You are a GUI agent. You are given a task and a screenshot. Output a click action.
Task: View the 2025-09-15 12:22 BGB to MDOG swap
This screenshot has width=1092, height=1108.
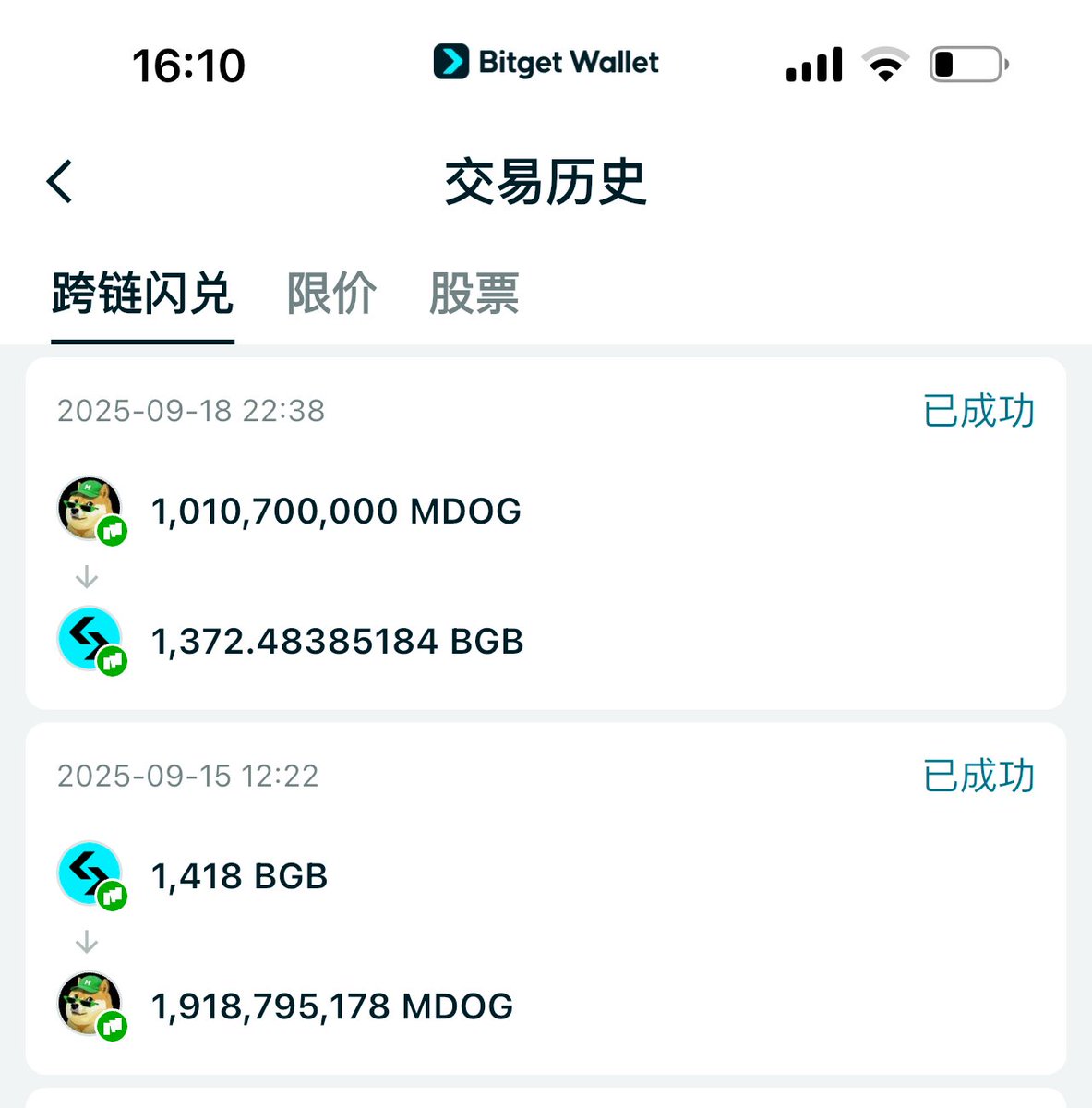click(545, 897)
